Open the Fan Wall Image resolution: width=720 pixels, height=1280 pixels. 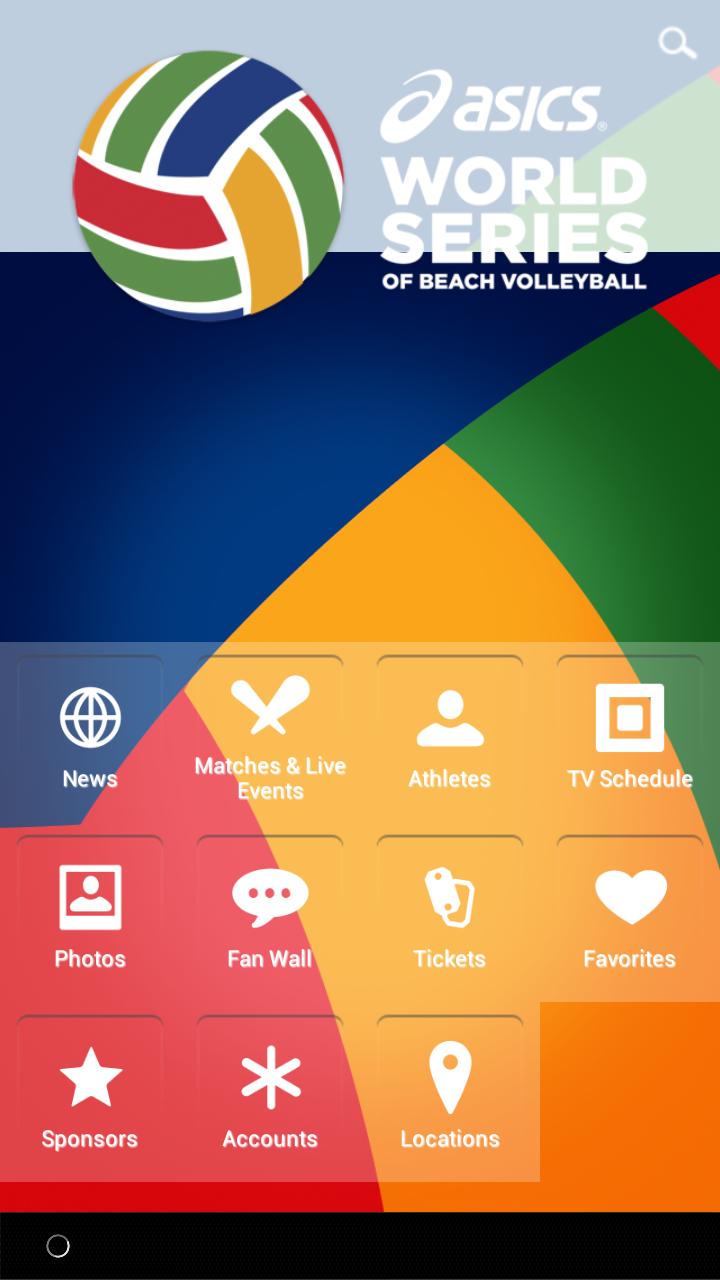coord(270,915)
